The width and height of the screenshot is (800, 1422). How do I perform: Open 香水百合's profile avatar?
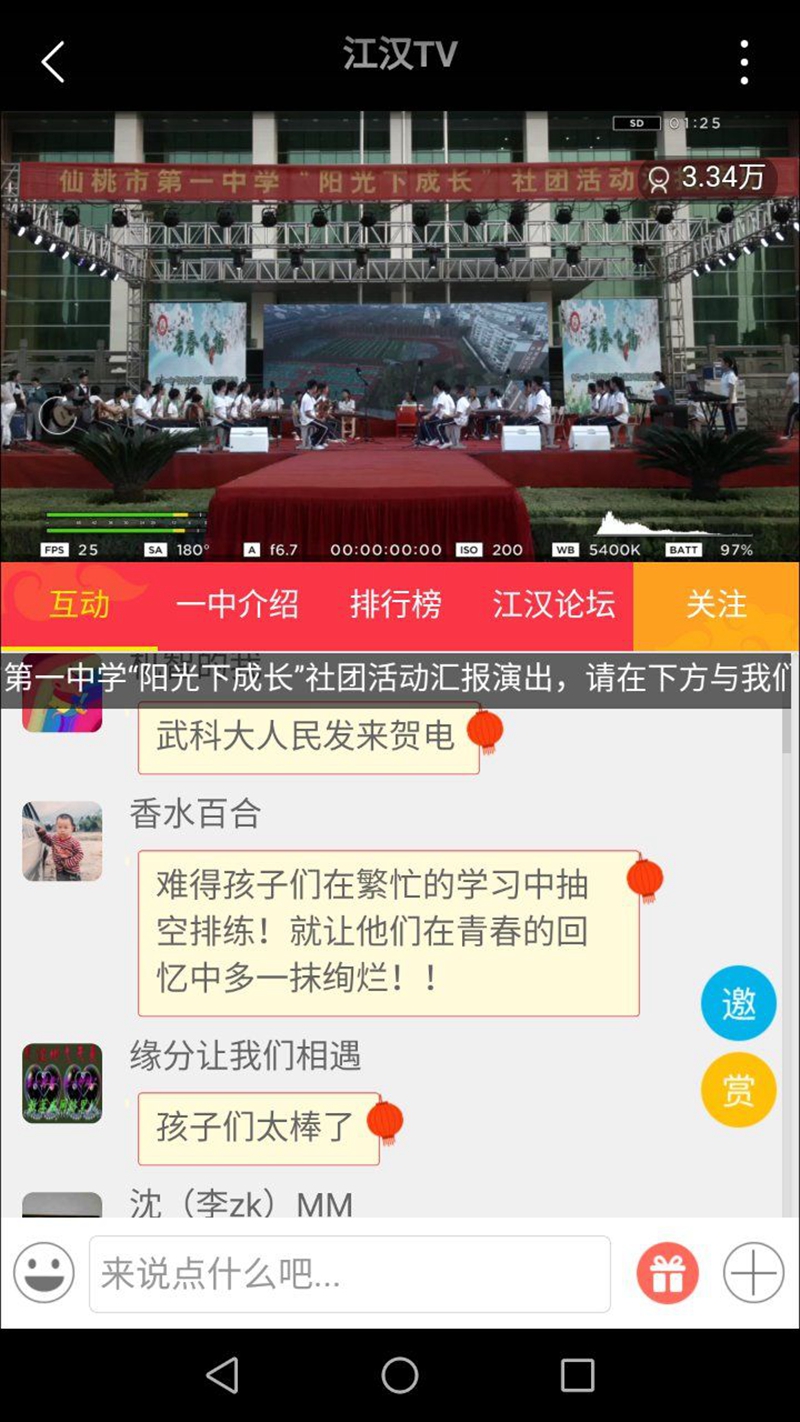click(62, 841)
